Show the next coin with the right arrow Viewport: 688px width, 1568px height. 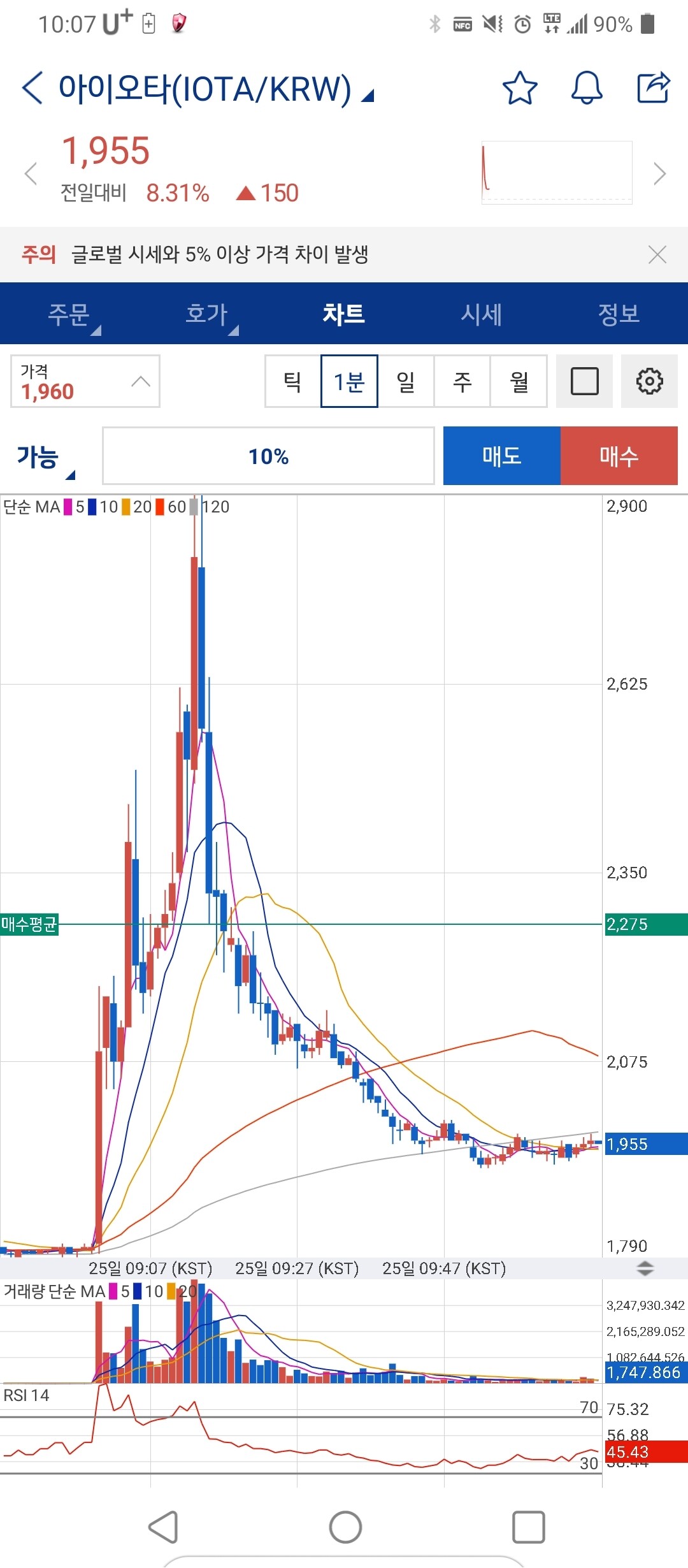click(660, 173)
